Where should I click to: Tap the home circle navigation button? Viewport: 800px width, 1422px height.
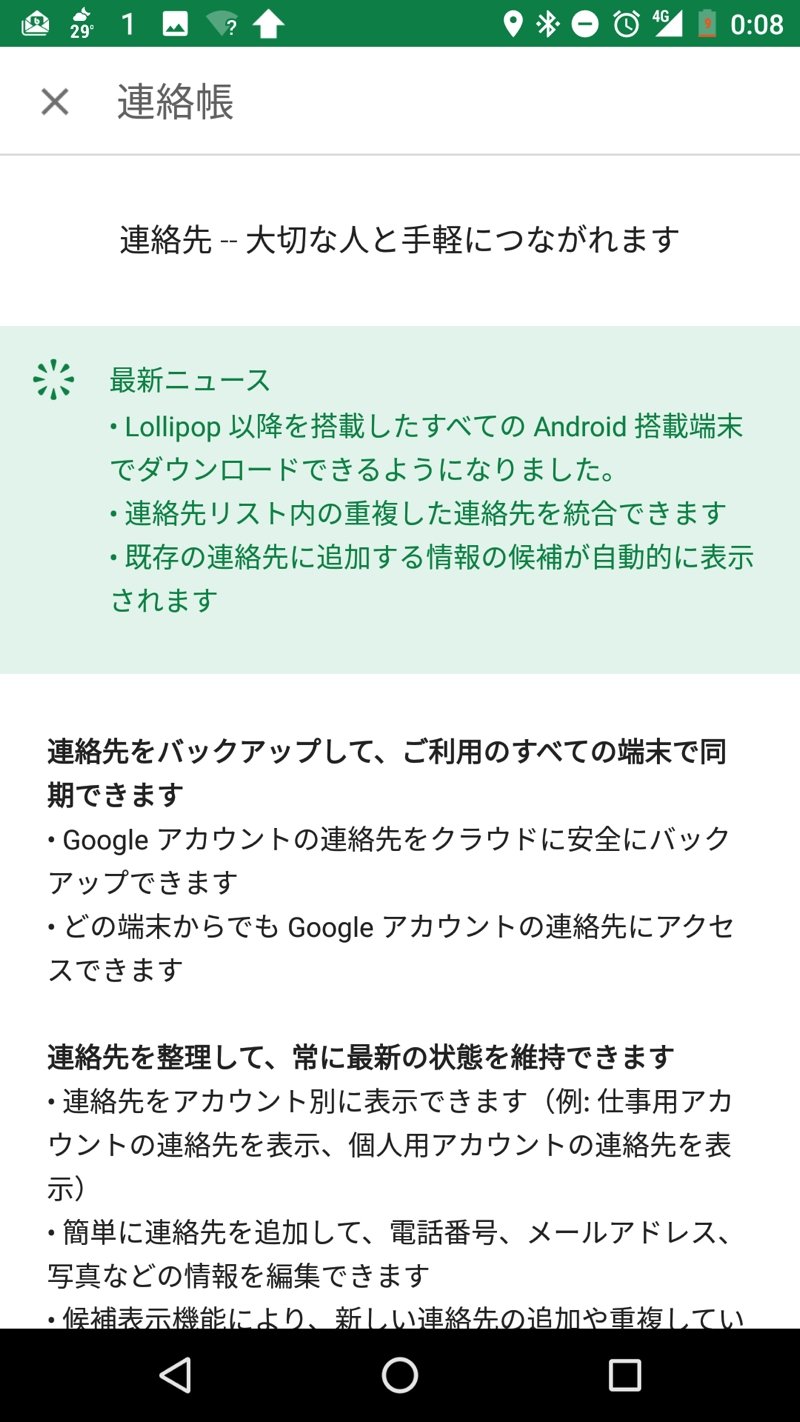tap(400, 1376)
